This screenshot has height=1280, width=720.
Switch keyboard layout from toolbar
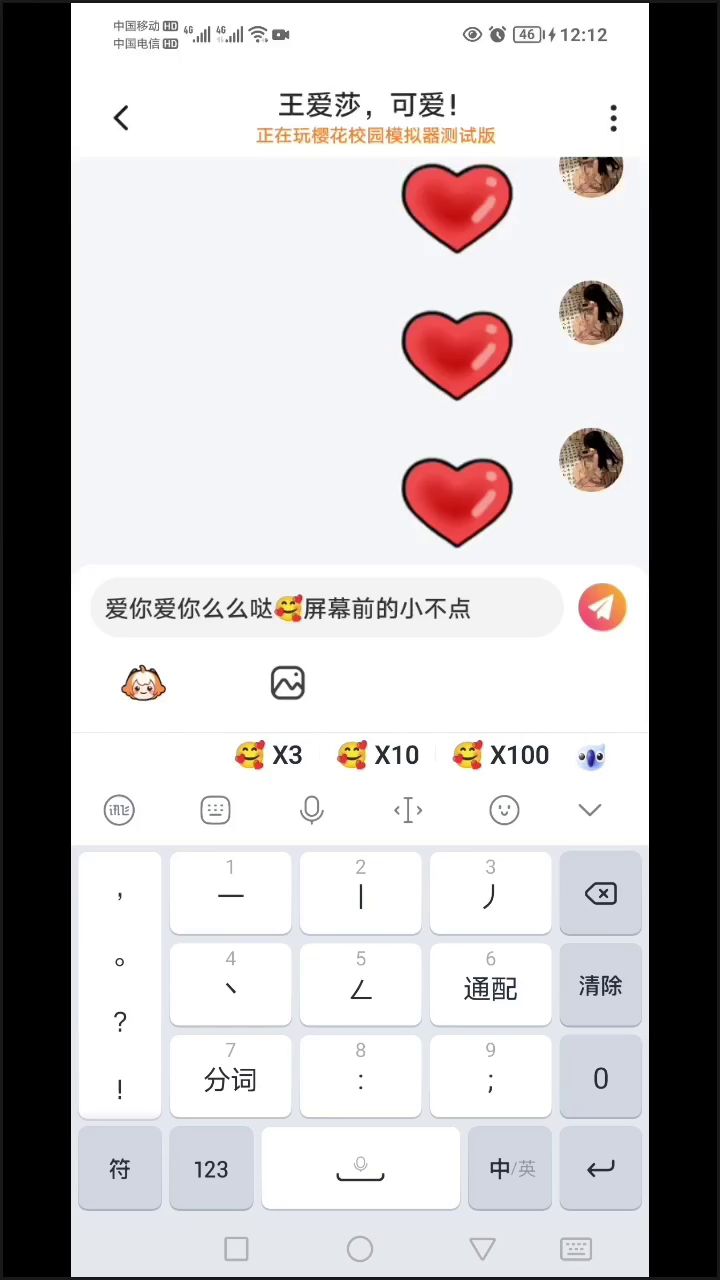[x=215, y=810]
